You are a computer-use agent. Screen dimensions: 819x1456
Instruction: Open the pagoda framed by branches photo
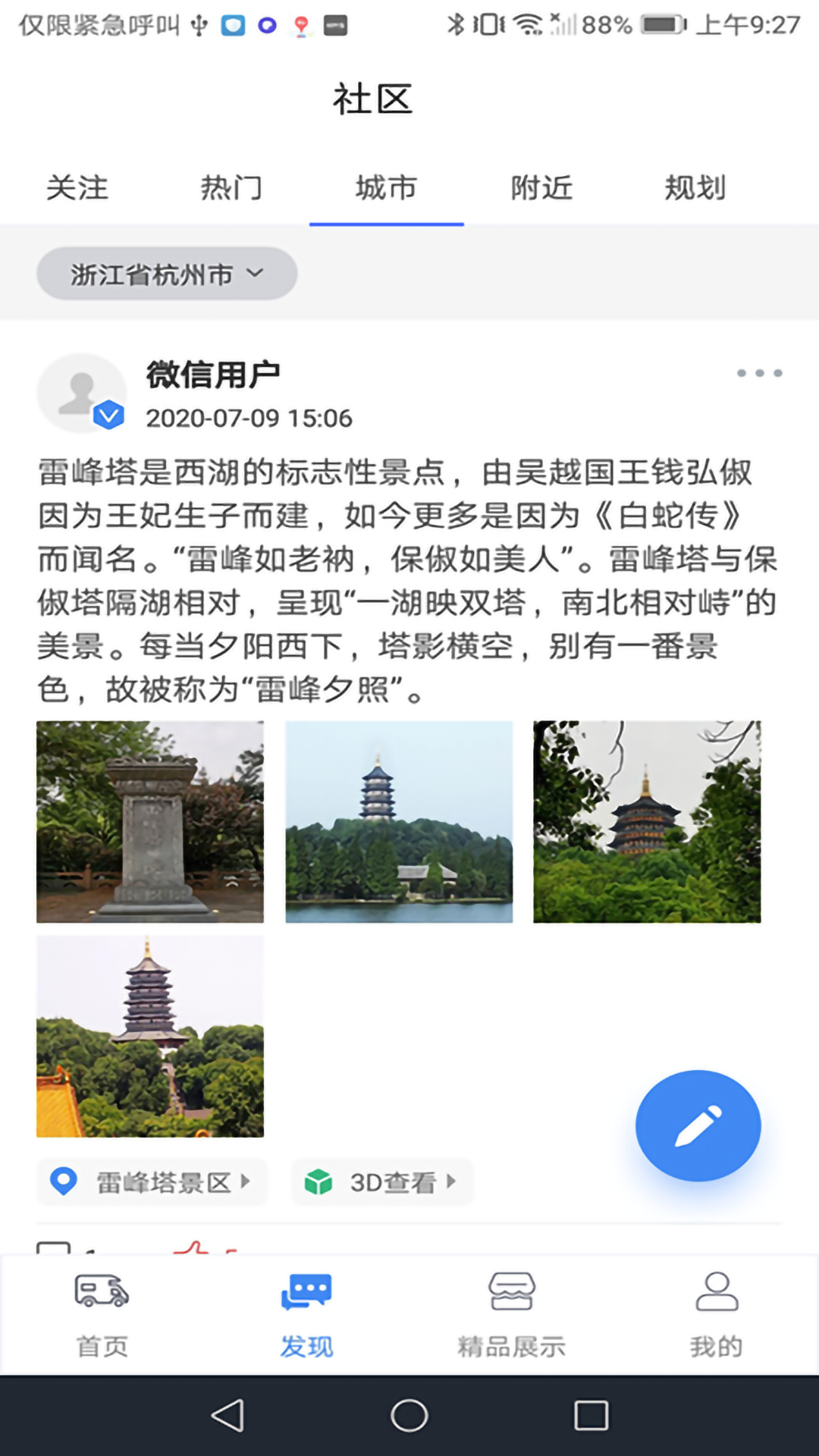tap(647, 821)
